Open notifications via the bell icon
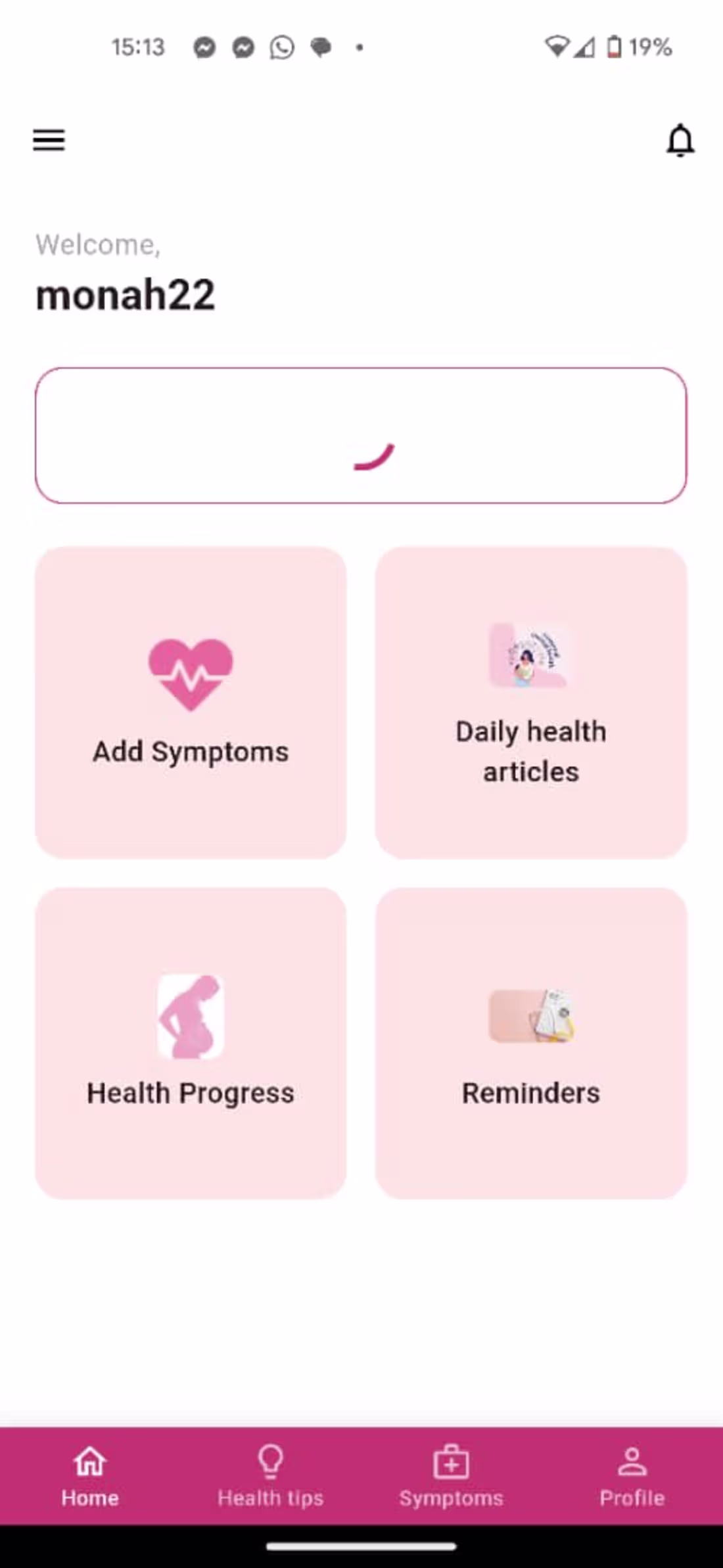This screenshot has height=1568, width=723. (680, 140)
